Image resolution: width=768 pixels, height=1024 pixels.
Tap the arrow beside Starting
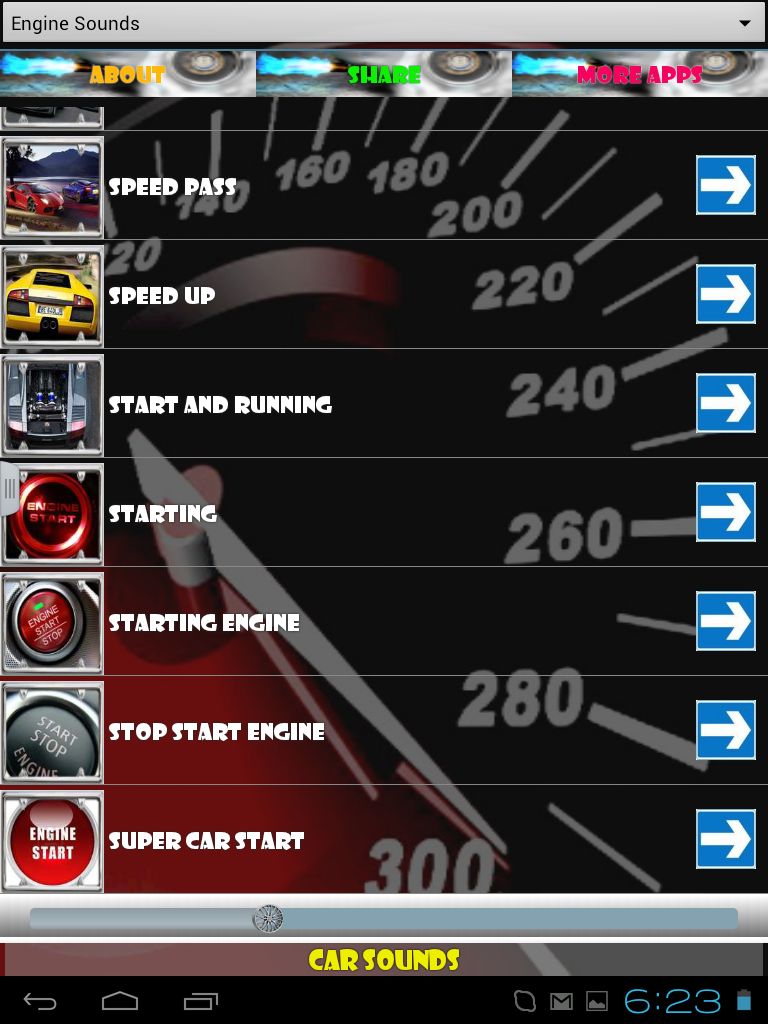tap(725, 512)
